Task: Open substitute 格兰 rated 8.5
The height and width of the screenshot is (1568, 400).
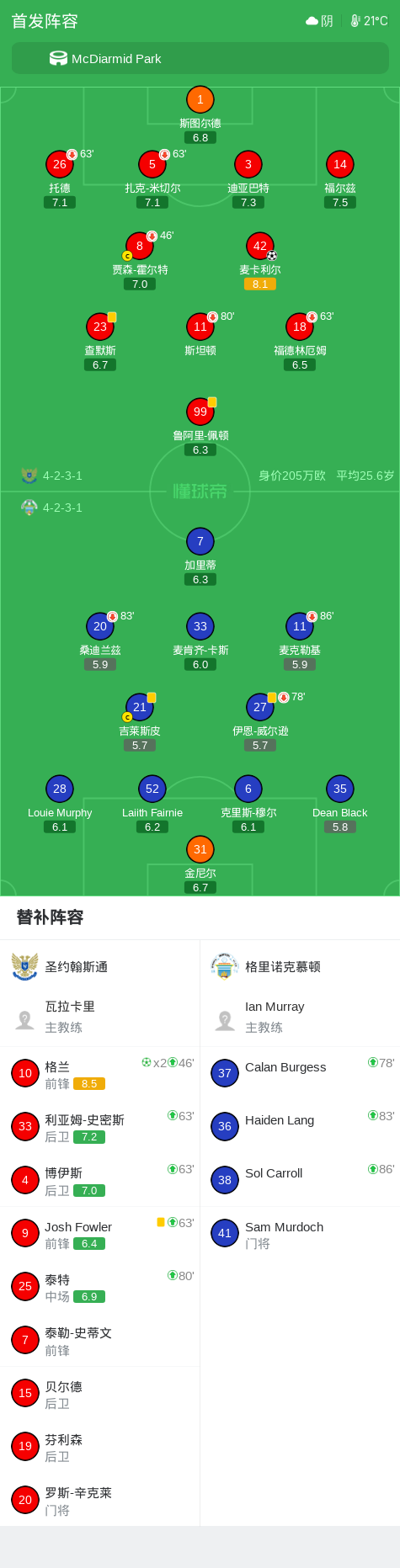Action: click(100, 1074)
